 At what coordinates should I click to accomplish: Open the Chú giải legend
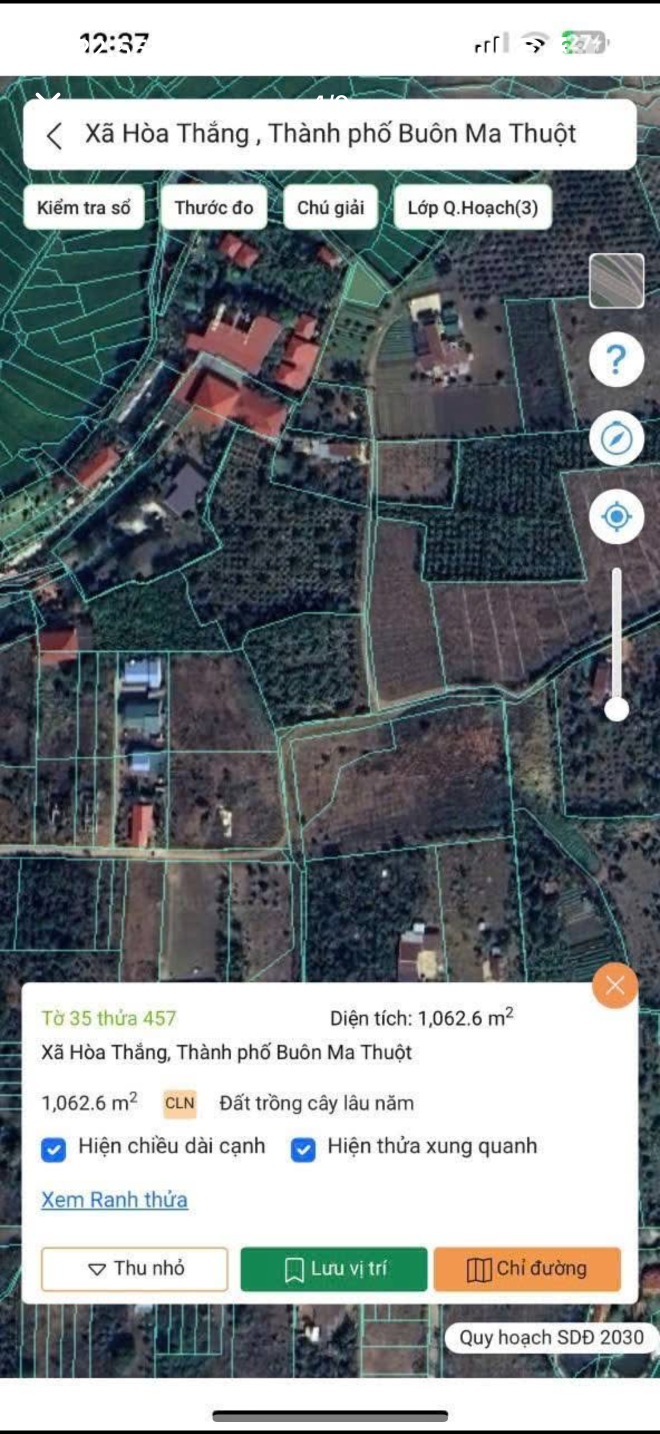331,208
